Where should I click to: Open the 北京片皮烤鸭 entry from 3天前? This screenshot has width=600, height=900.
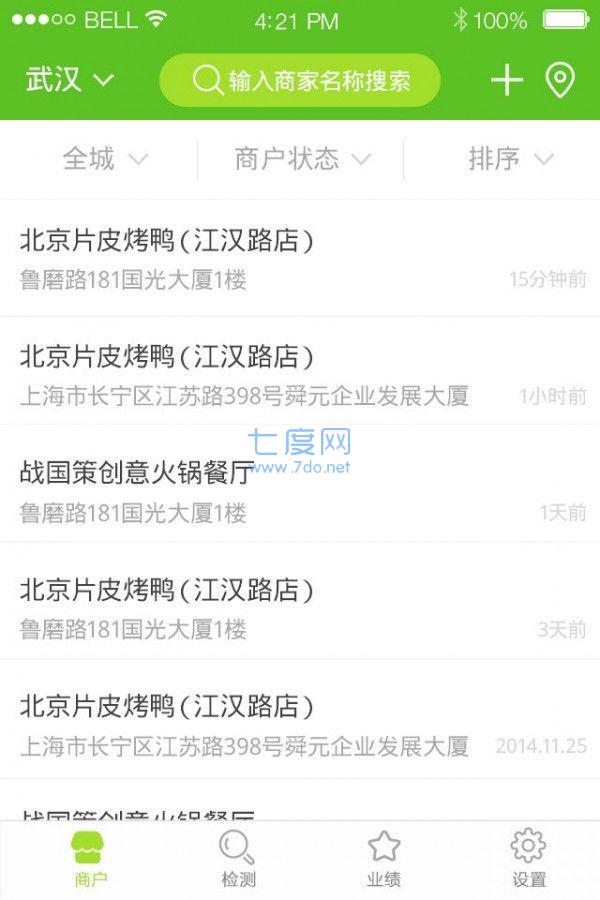click(300, 608)
